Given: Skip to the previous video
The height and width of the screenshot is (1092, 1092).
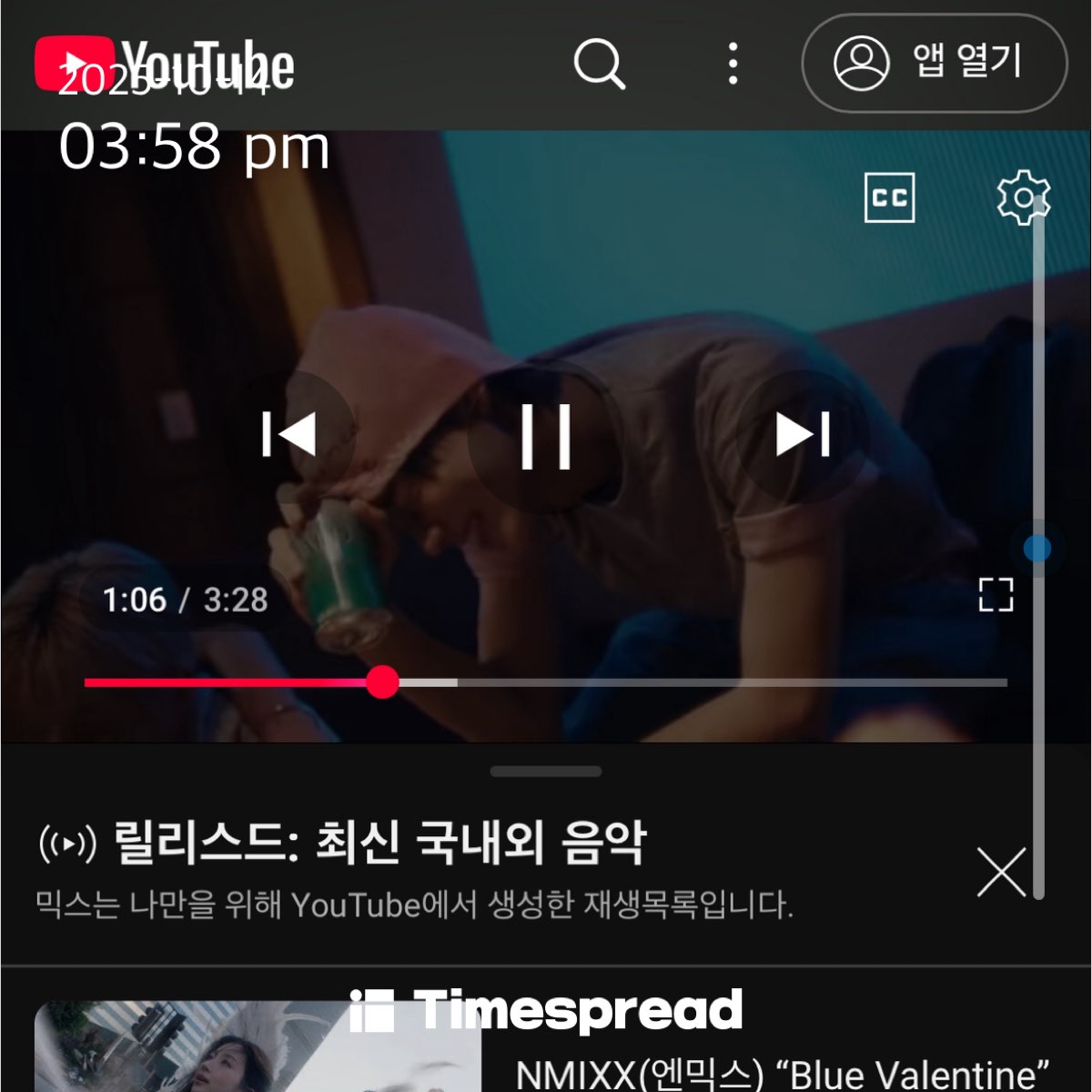Looking at the screenshot, I should click(x=289, y=435).
